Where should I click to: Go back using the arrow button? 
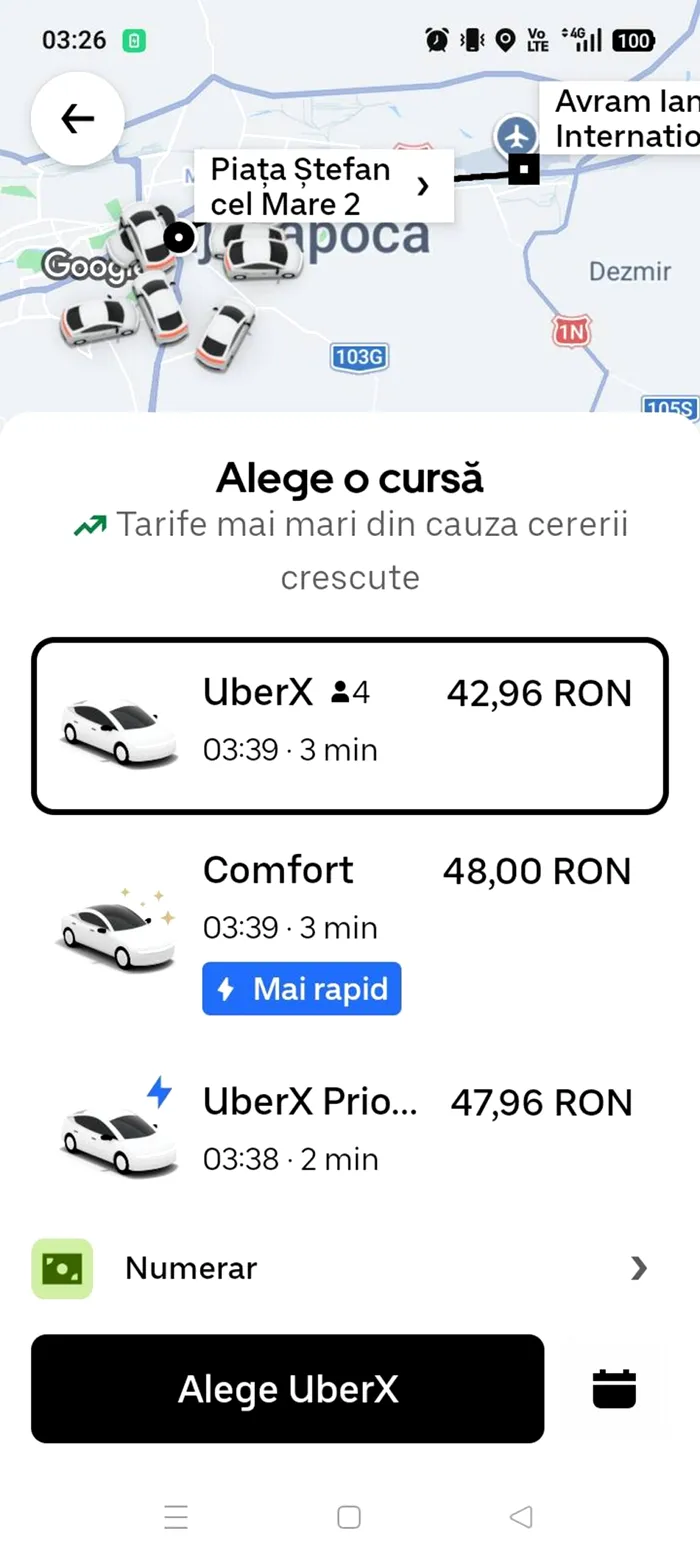point(77,119)
